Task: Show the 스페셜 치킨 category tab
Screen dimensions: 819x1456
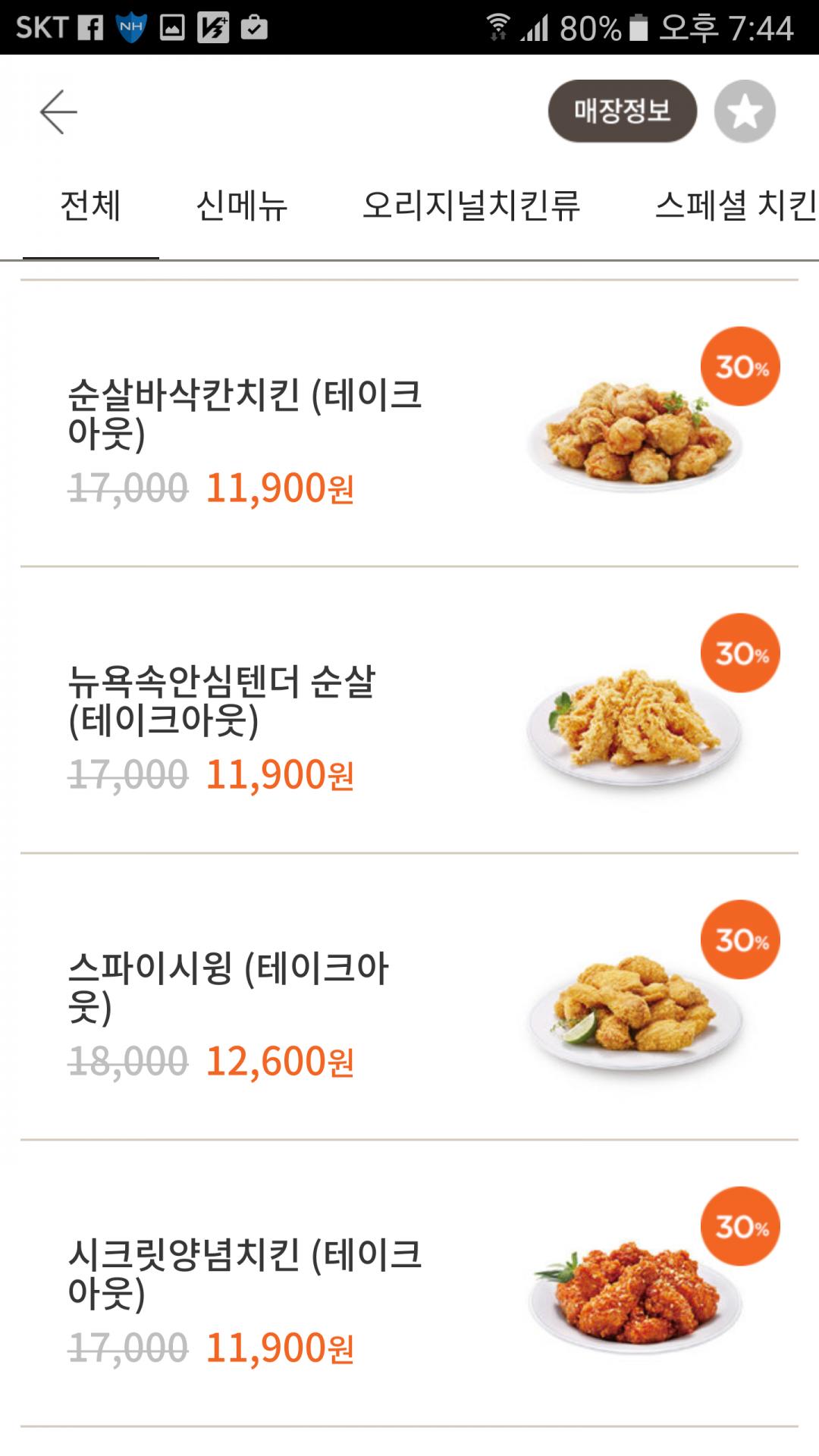Action: point(734,206)
